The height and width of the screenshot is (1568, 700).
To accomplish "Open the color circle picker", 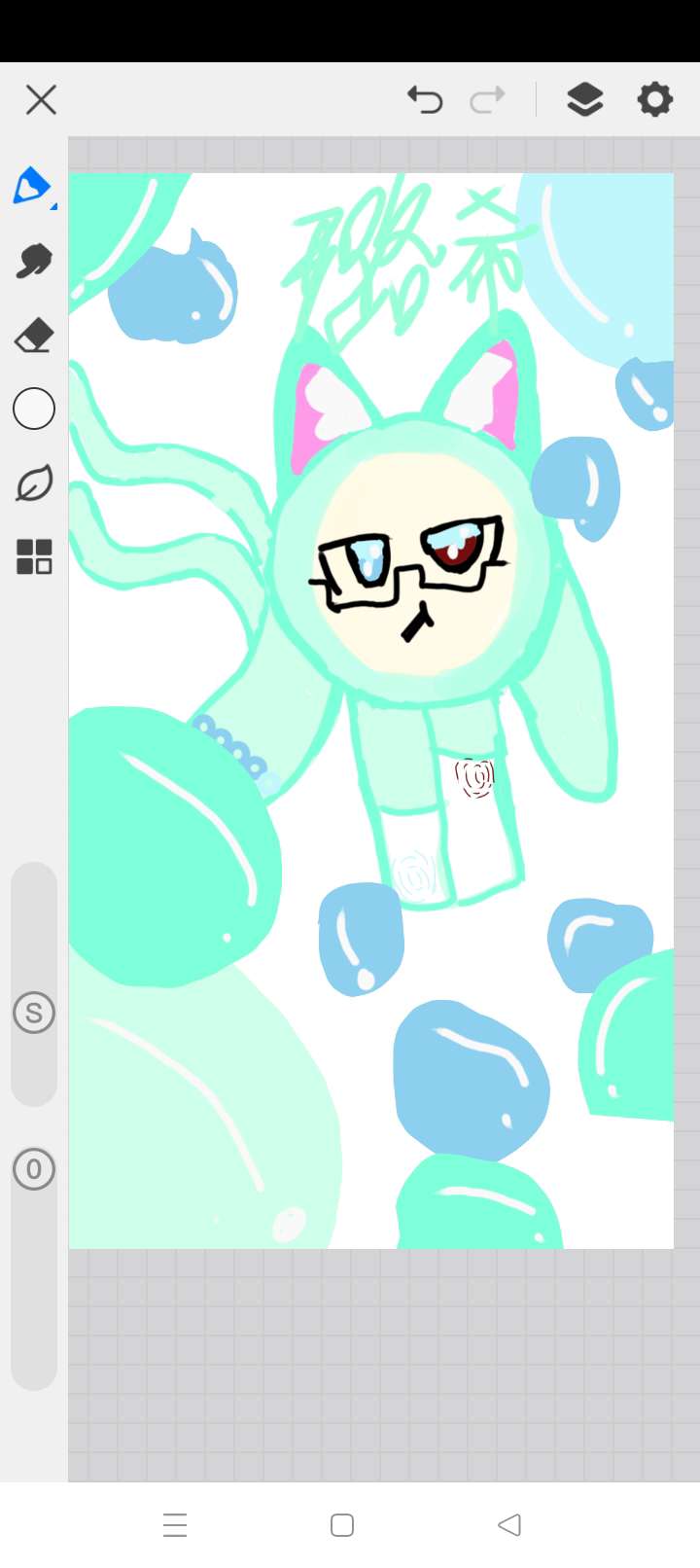I will (x=34, y=409).
